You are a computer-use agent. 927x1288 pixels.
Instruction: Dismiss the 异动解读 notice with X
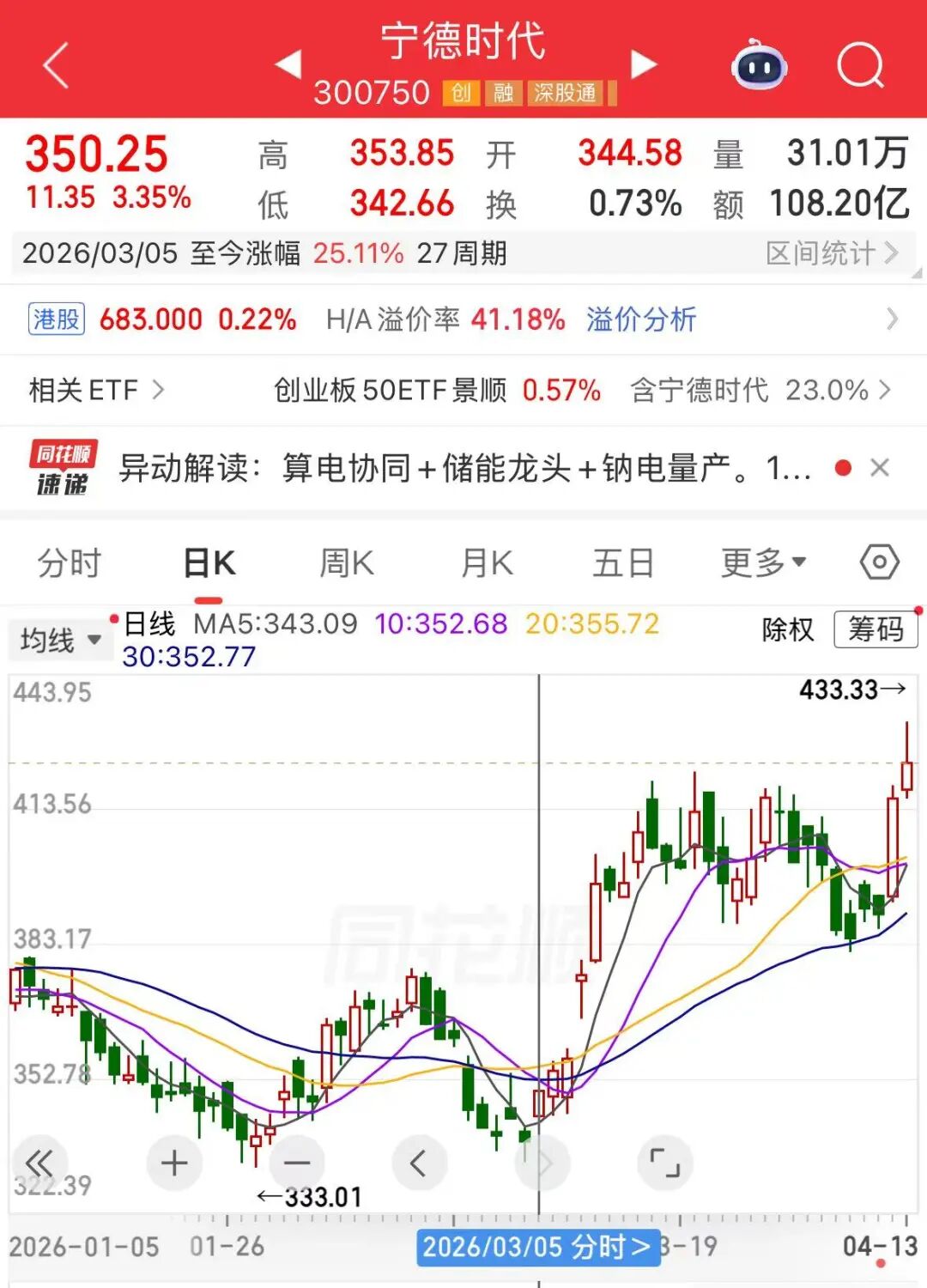pyautogui.click(x=881, y=469)
